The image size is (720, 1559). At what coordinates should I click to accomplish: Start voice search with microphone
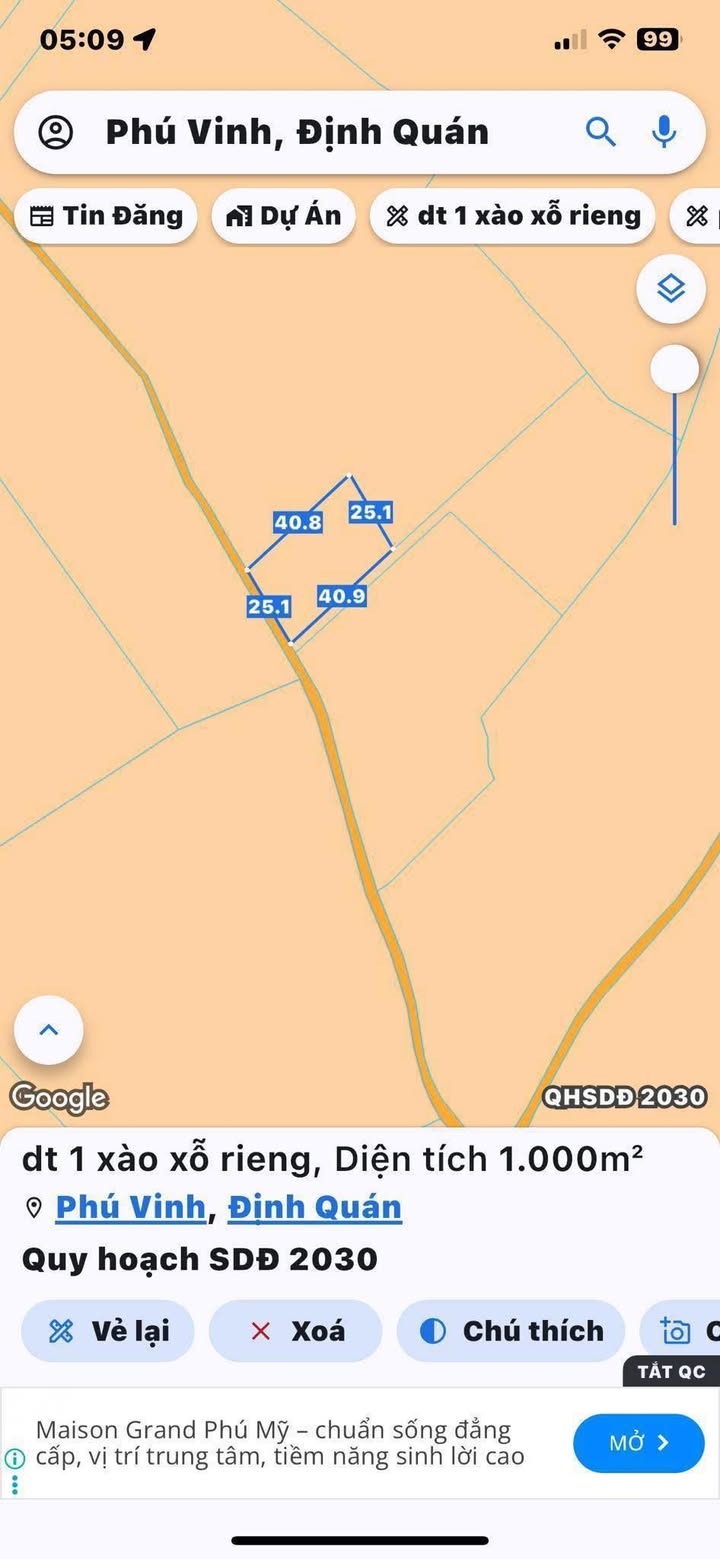click(x=664, y=132)
